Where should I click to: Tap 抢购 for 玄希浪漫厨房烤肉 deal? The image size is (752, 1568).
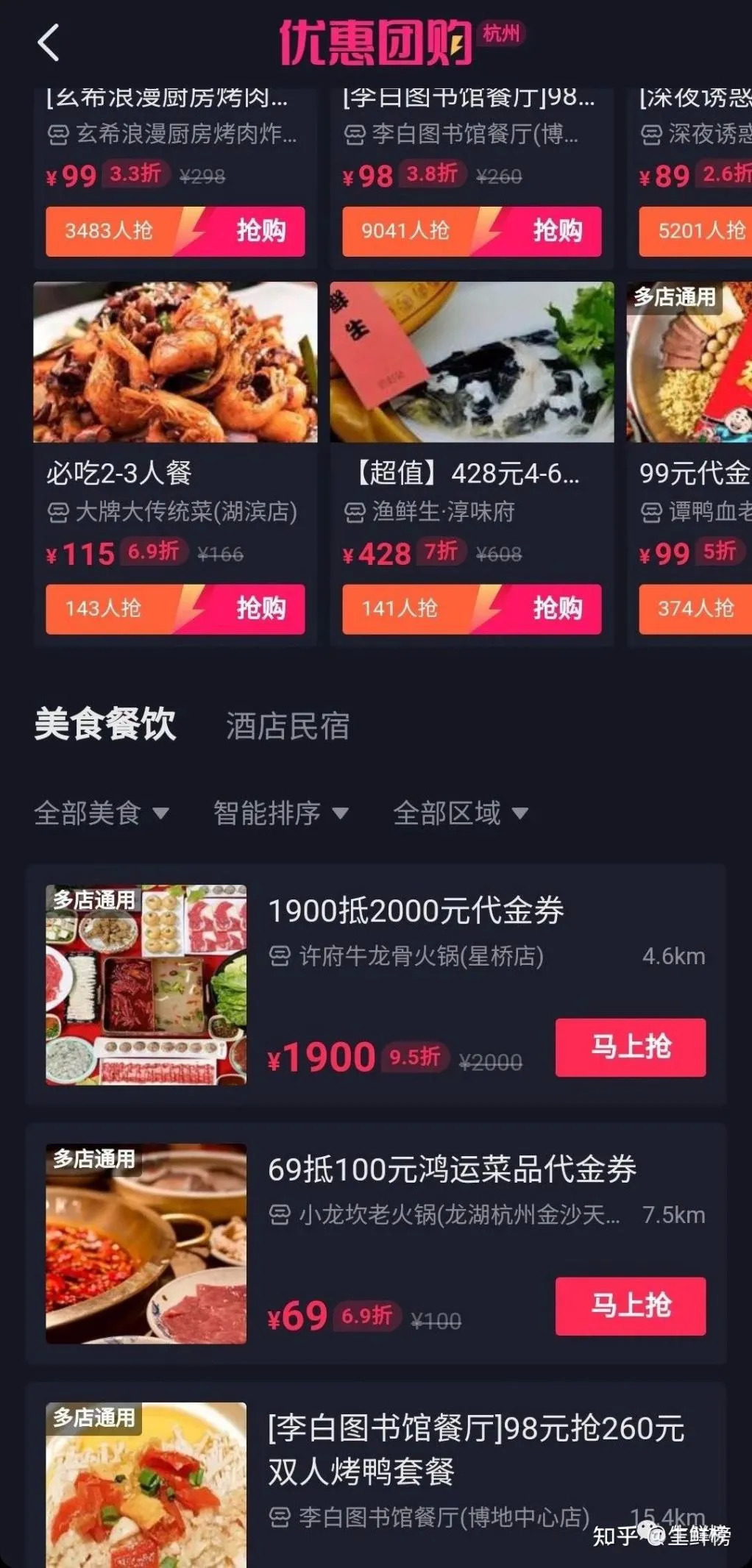260,231
